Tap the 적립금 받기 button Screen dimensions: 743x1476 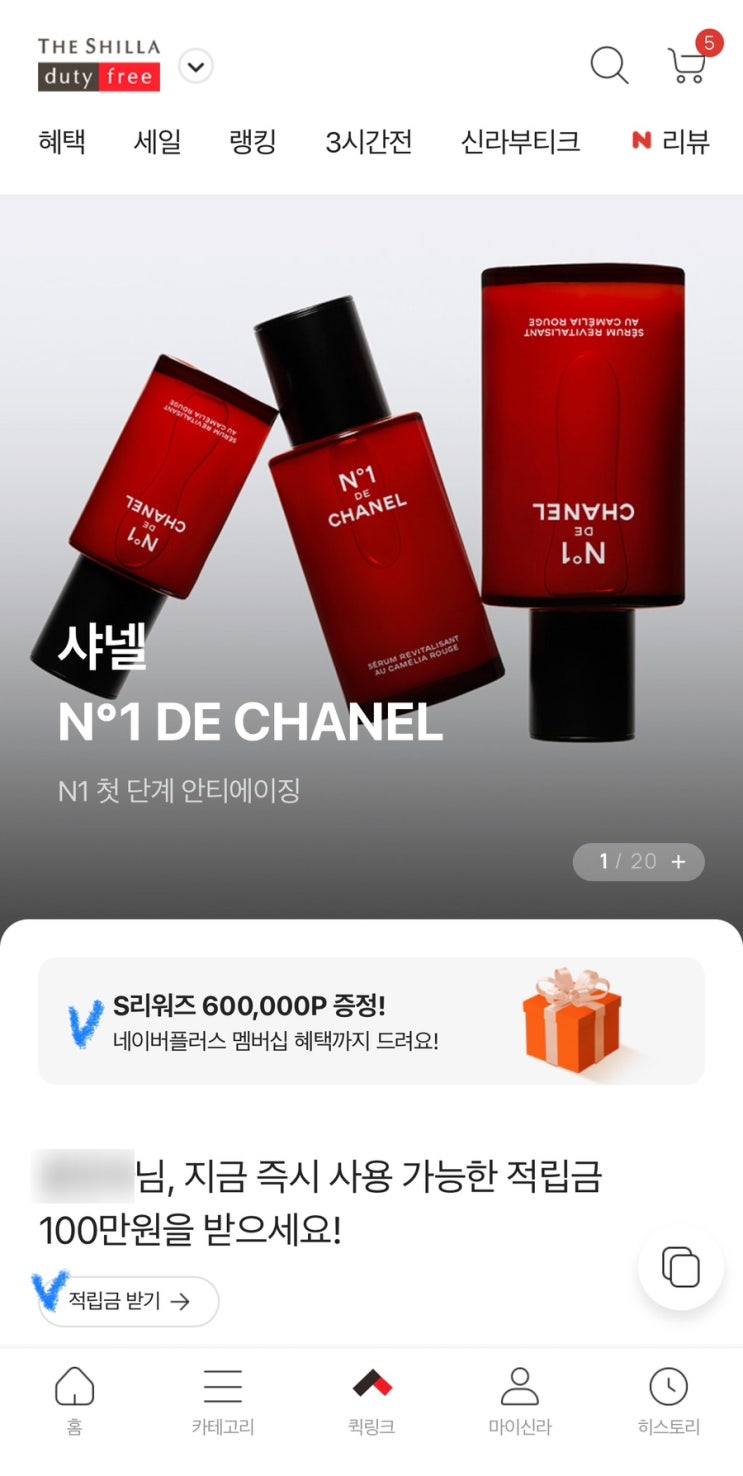coord(129,1301)
